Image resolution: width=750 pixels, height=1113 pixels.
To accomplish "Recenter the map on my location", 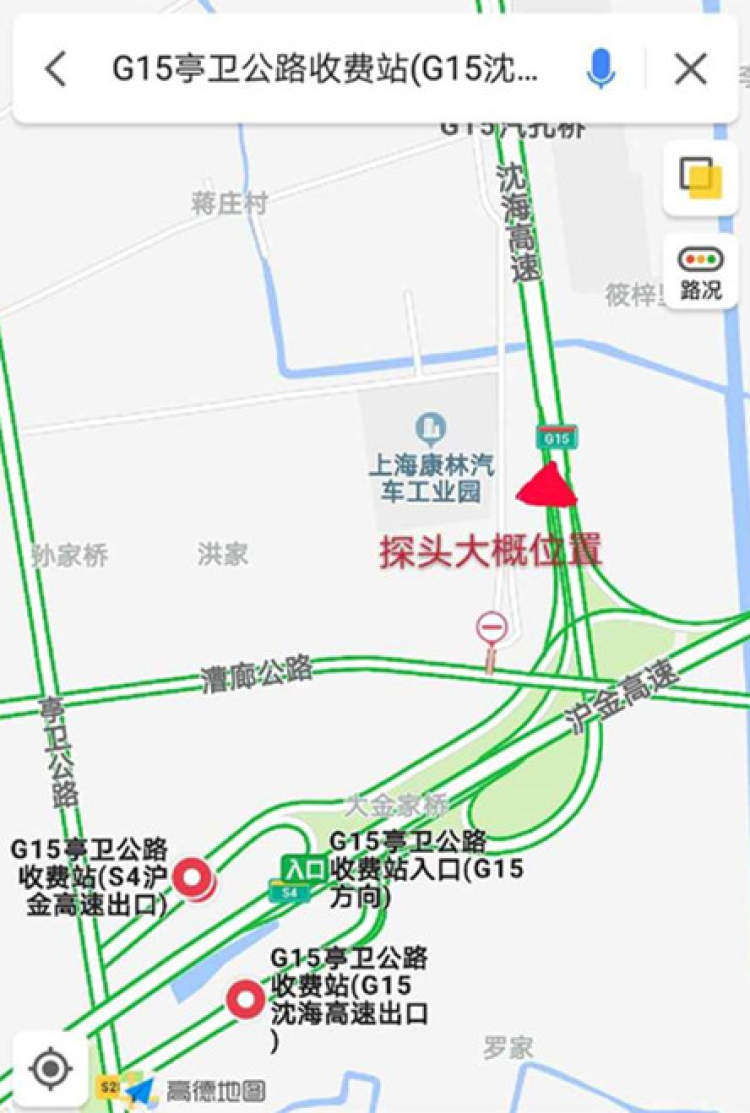I will [50, 1068].
